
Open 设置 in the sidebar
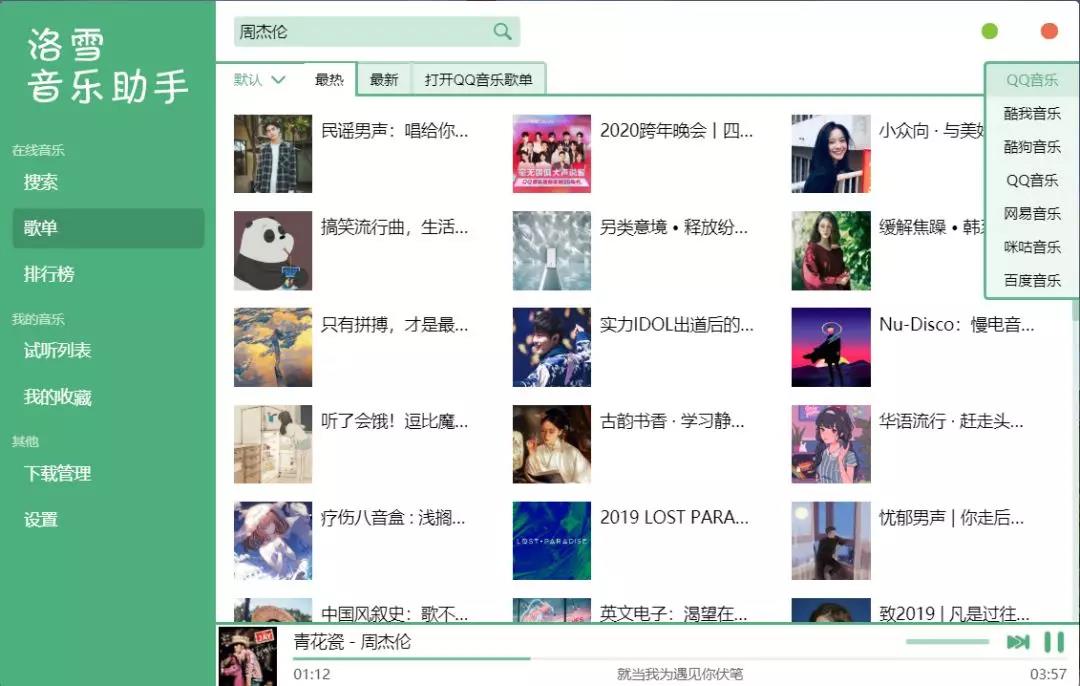pos(41,519)
